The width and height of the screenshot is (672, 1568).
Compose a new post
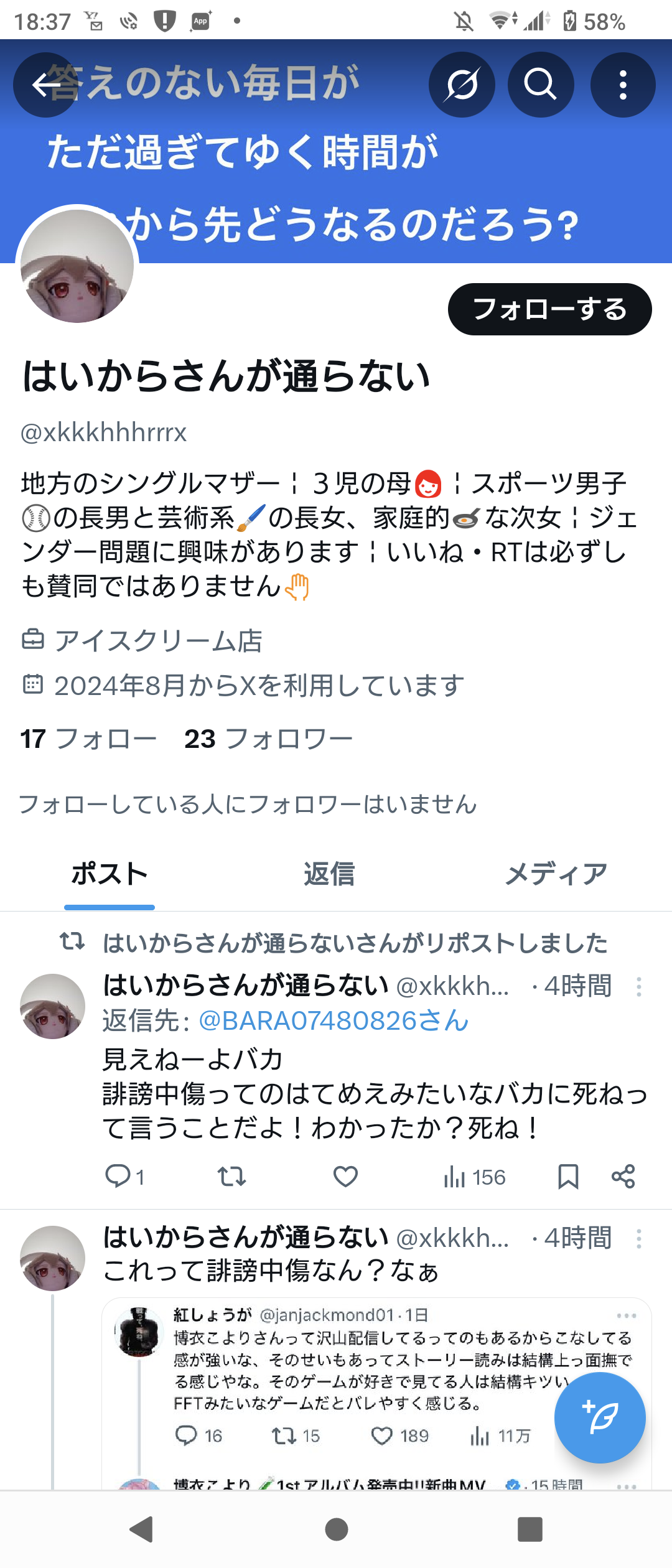tap(600, 1417)
